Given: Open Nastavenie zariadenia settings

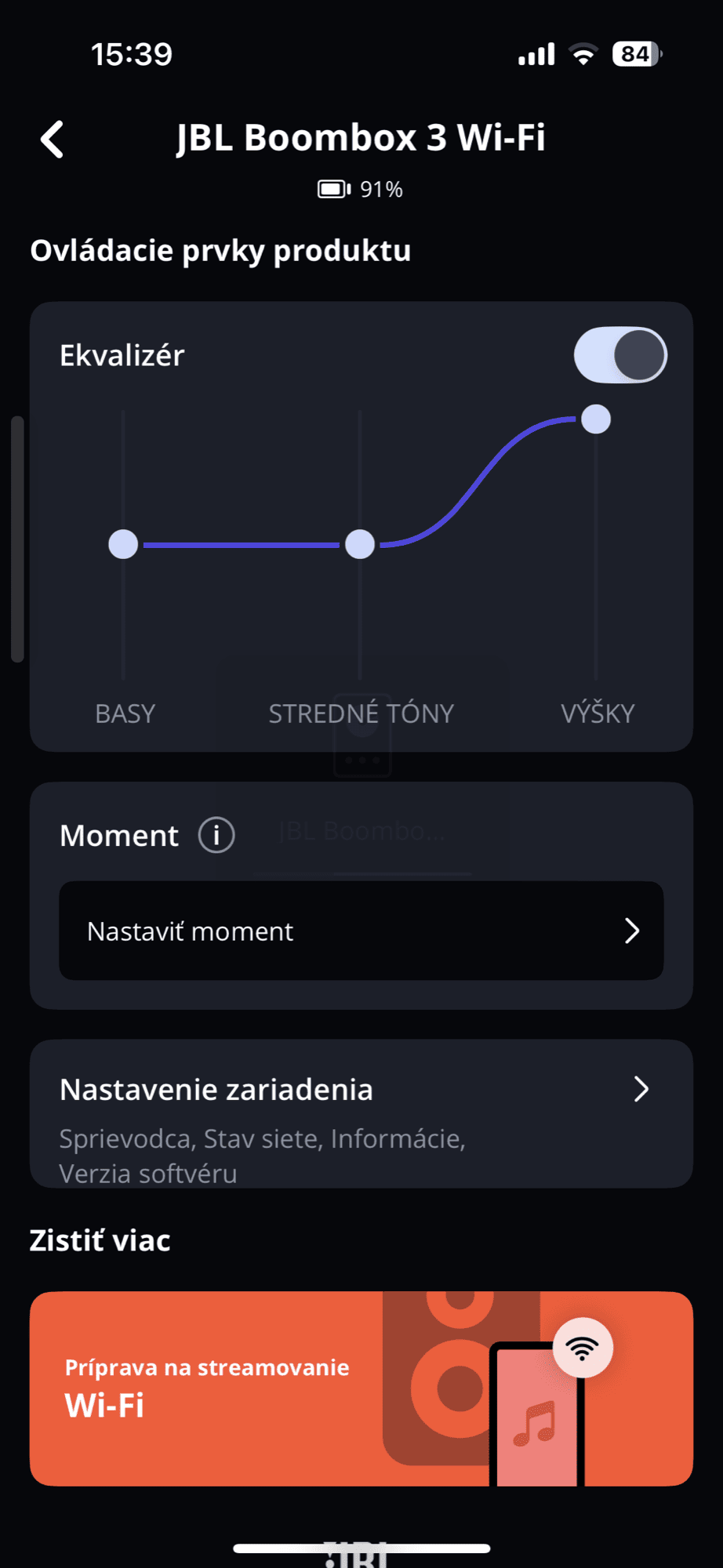Looking at the screenshot, I should [361, 1114].
